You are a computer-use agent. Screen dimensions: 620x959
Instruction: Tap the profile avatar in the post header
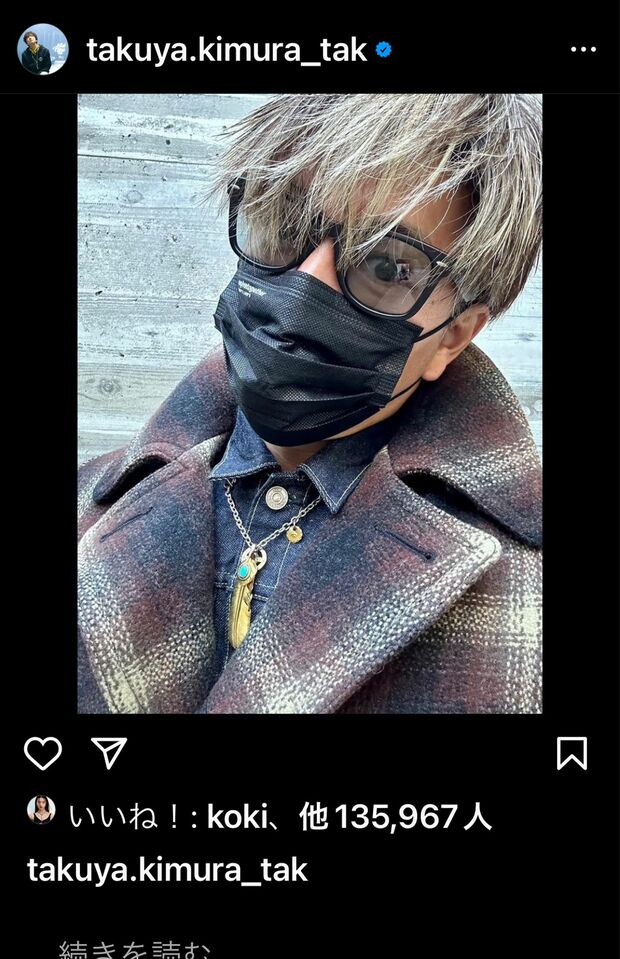point(43,49)
